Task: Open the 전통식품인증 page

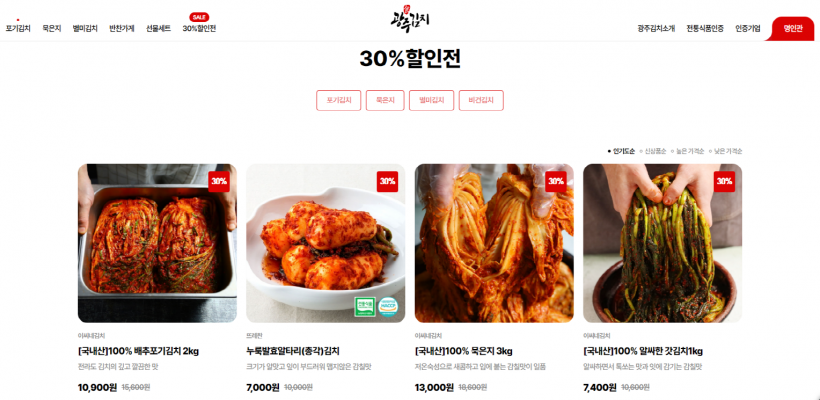Action: (x=705, y=28)
